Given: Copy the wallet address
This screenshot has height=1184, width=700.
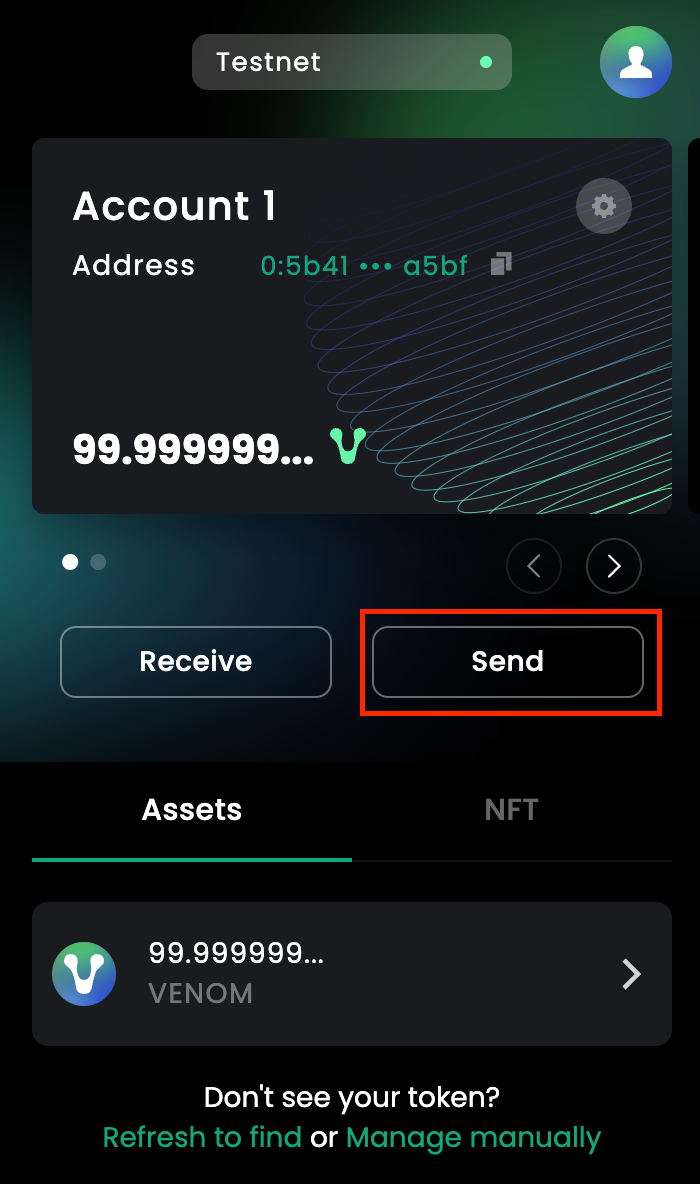Looking at the screenshot, I should [x=501, y=264].
